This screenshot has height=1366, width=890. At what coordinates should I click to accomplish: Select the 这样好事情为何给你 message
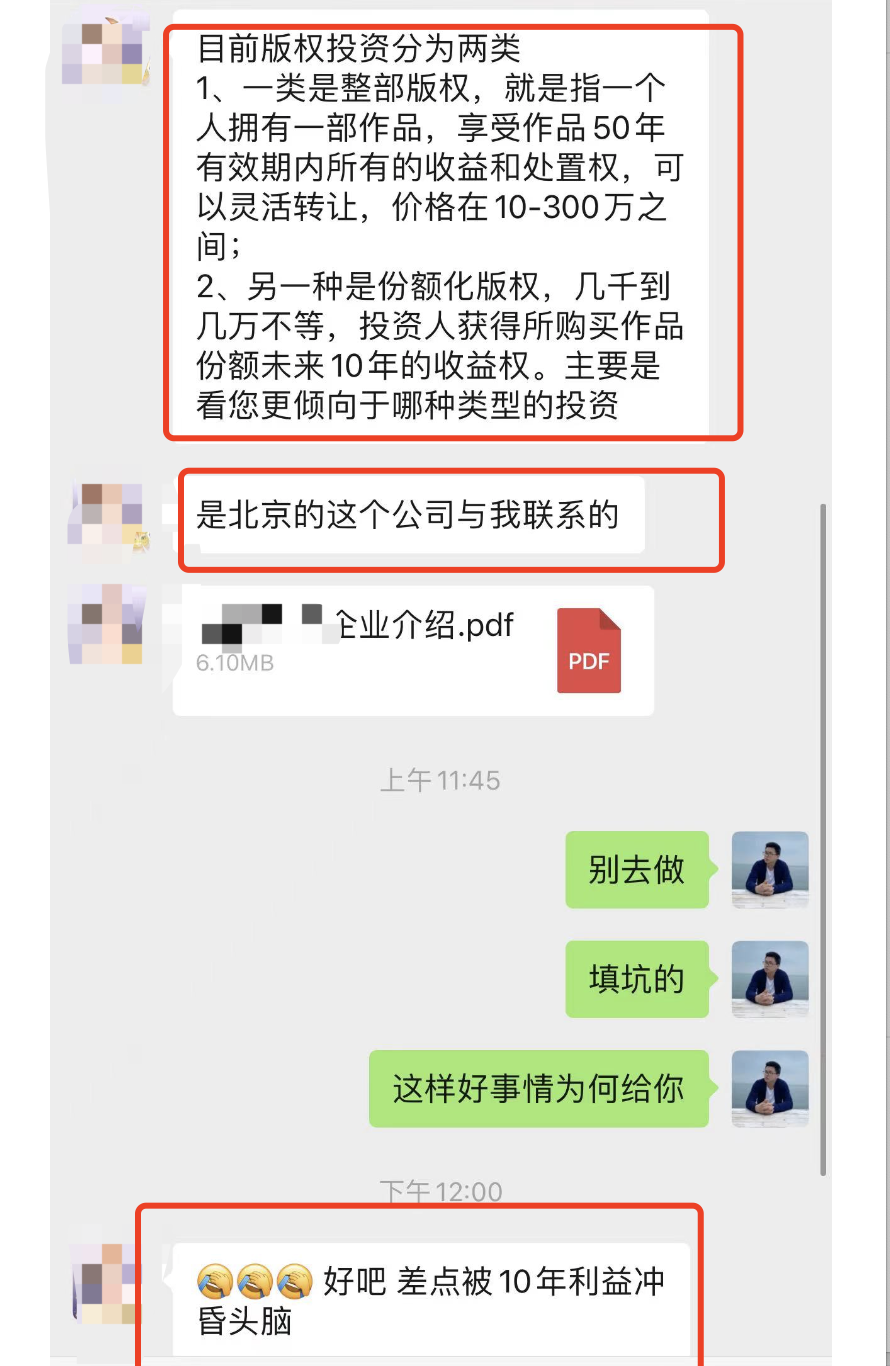pyautogui.click(x=539, y=1089)
